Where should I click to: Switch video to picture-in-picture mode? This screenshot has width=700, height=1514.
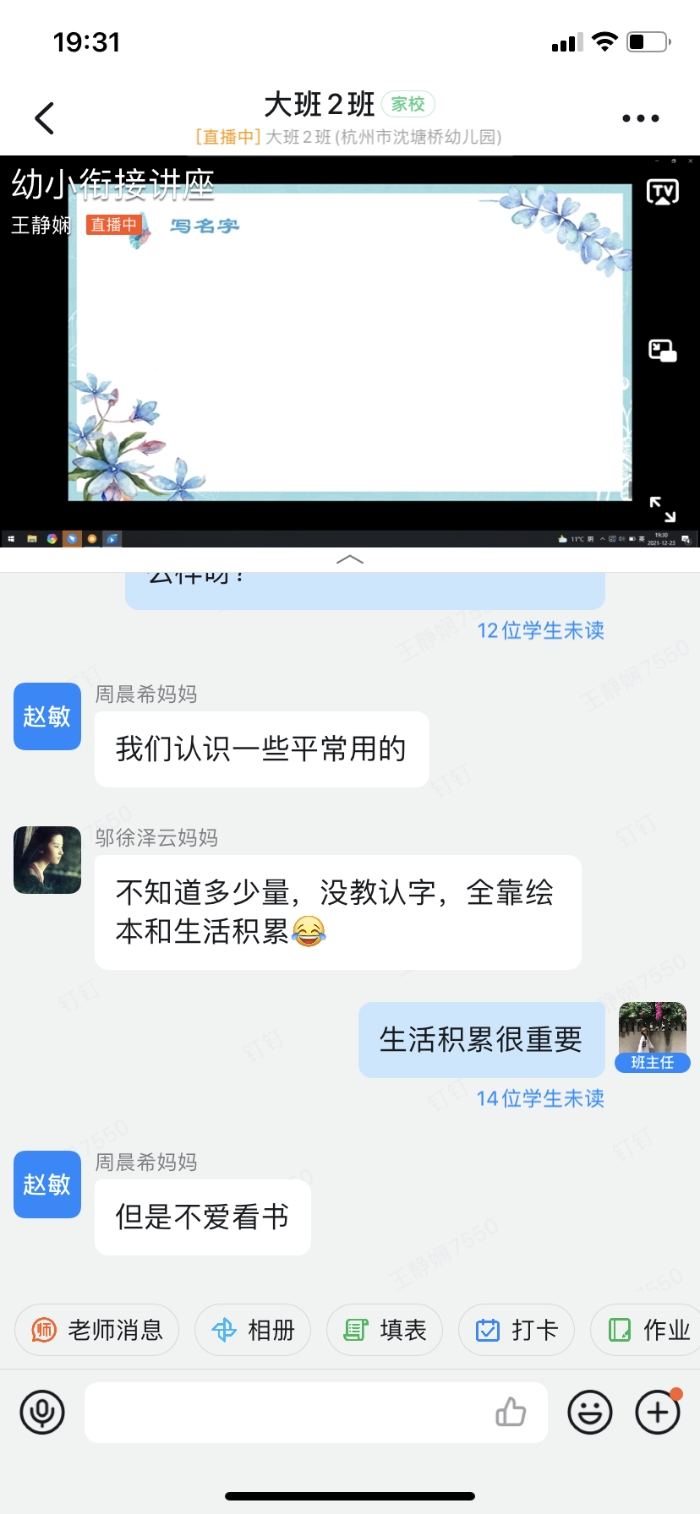[x=662, y=351]
